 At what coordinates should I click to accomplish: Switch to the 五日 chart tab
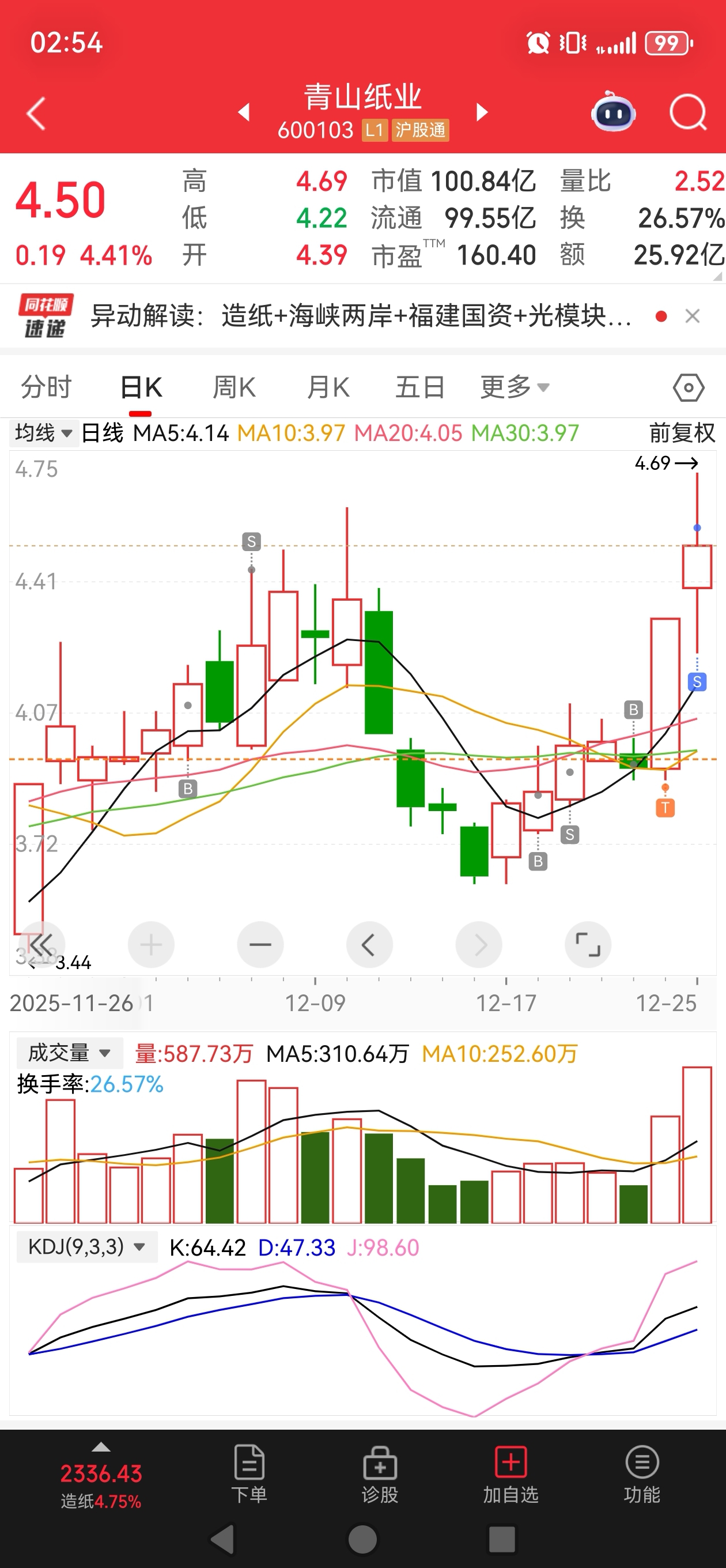pyautogui.click(x=420, y=387)
